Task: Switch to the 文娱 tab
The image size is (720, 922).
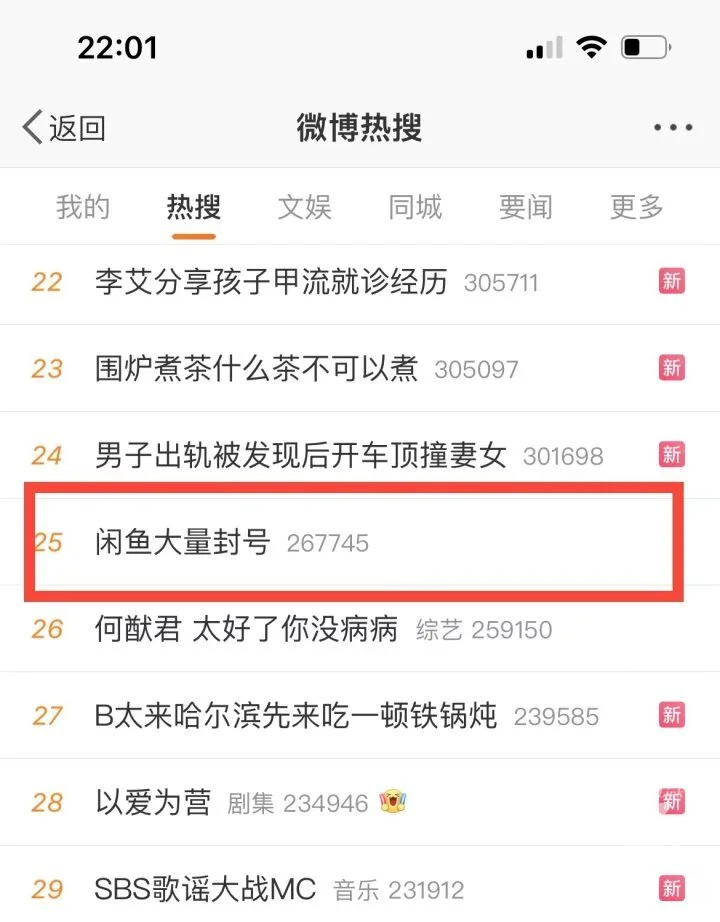Action: pyautogui.click(x=304, y=207)
